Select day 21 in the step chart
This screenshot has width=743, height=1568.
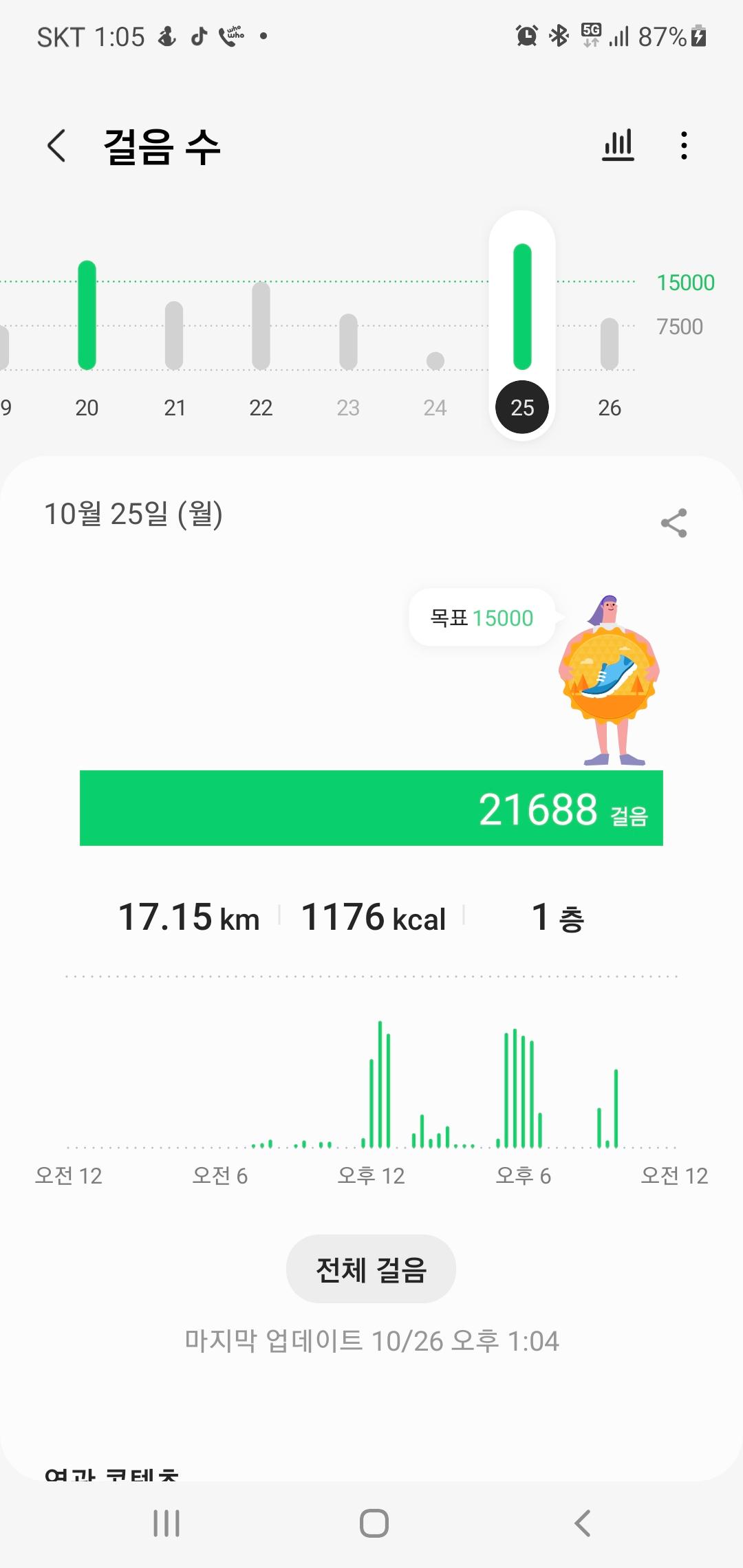pos(174,344)
